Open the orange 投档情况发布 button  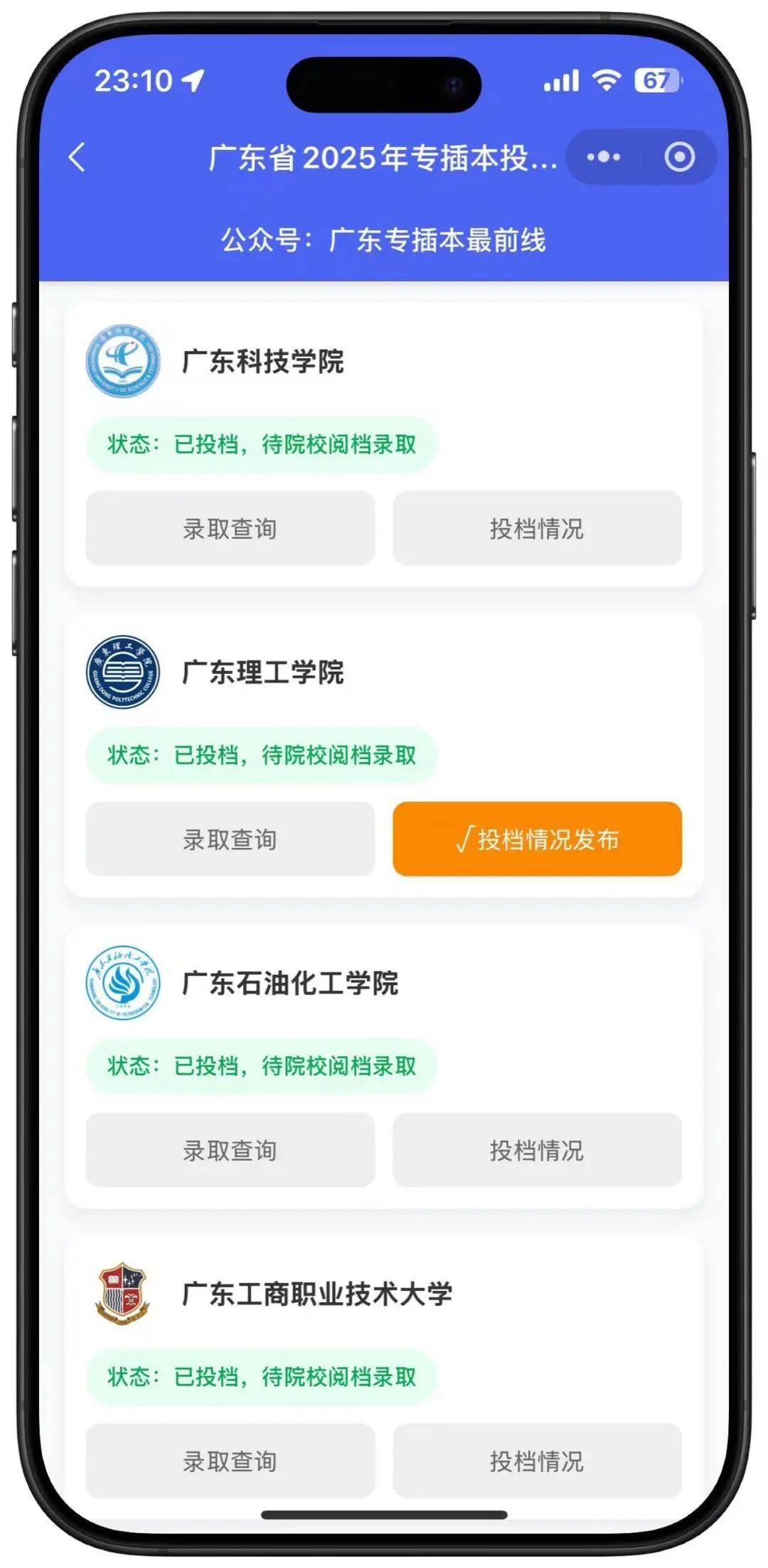[537, 839]
